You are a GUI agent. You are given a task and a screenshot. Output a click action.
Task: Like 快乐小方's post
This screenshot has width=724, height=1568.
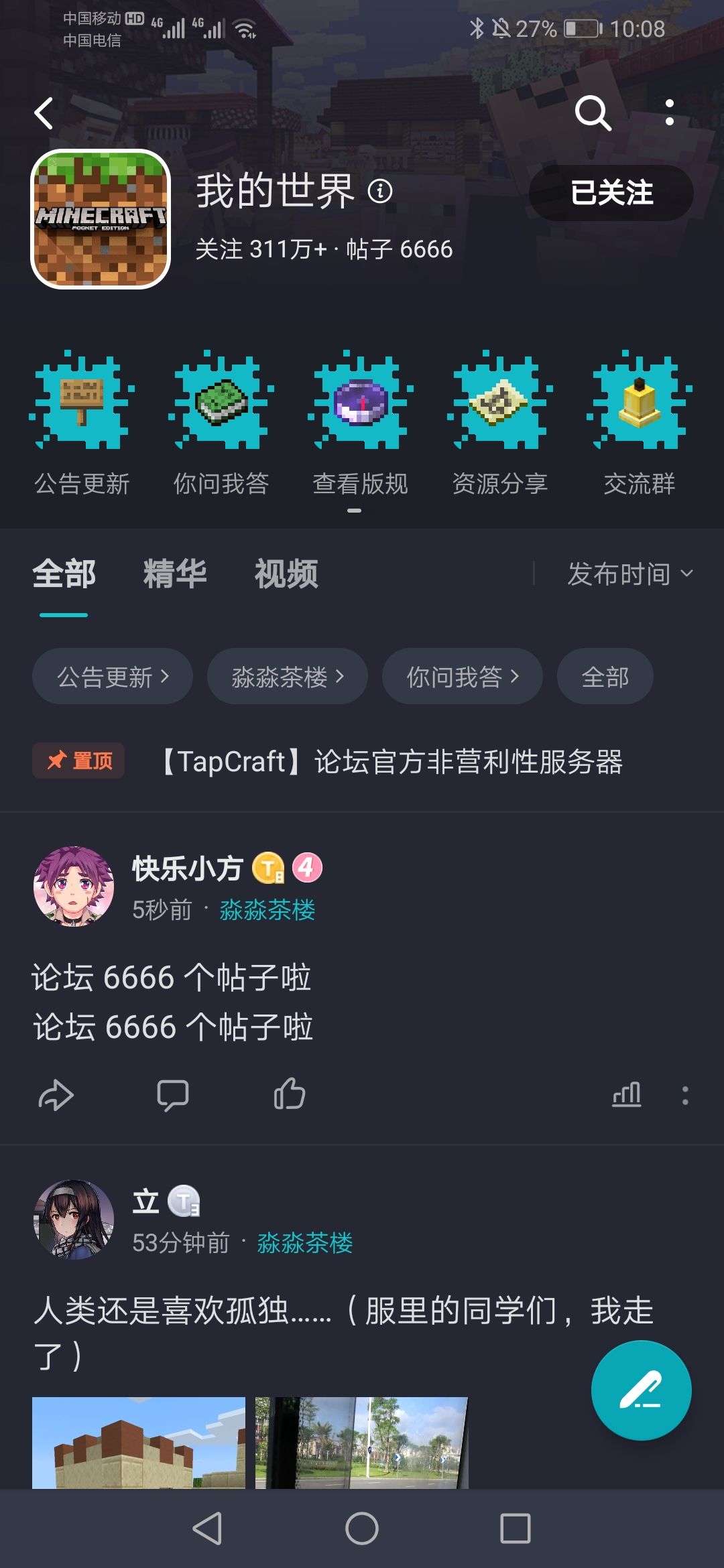click(x=290, y=1094)
